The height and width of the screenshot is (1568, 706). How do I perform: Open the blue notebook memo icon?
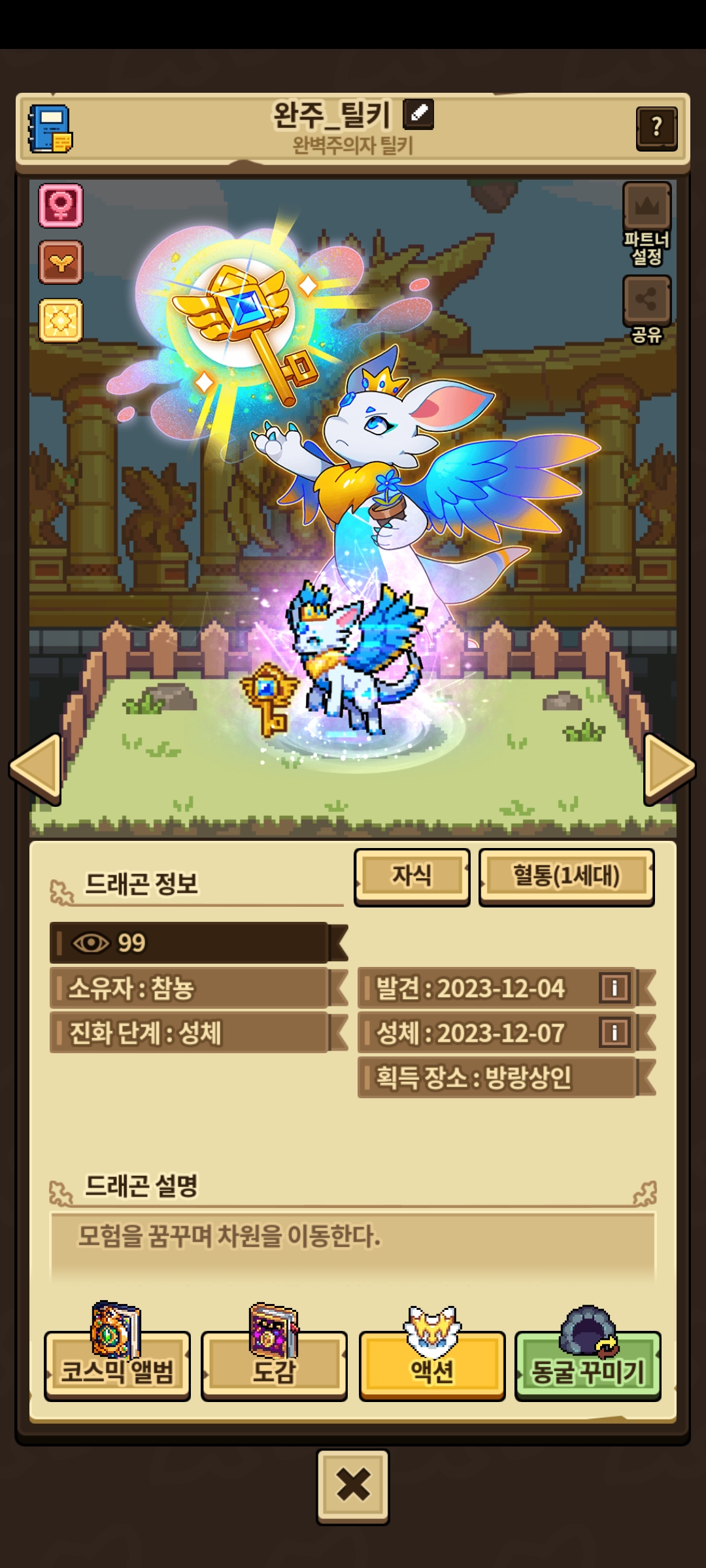[x=50, y=129]
